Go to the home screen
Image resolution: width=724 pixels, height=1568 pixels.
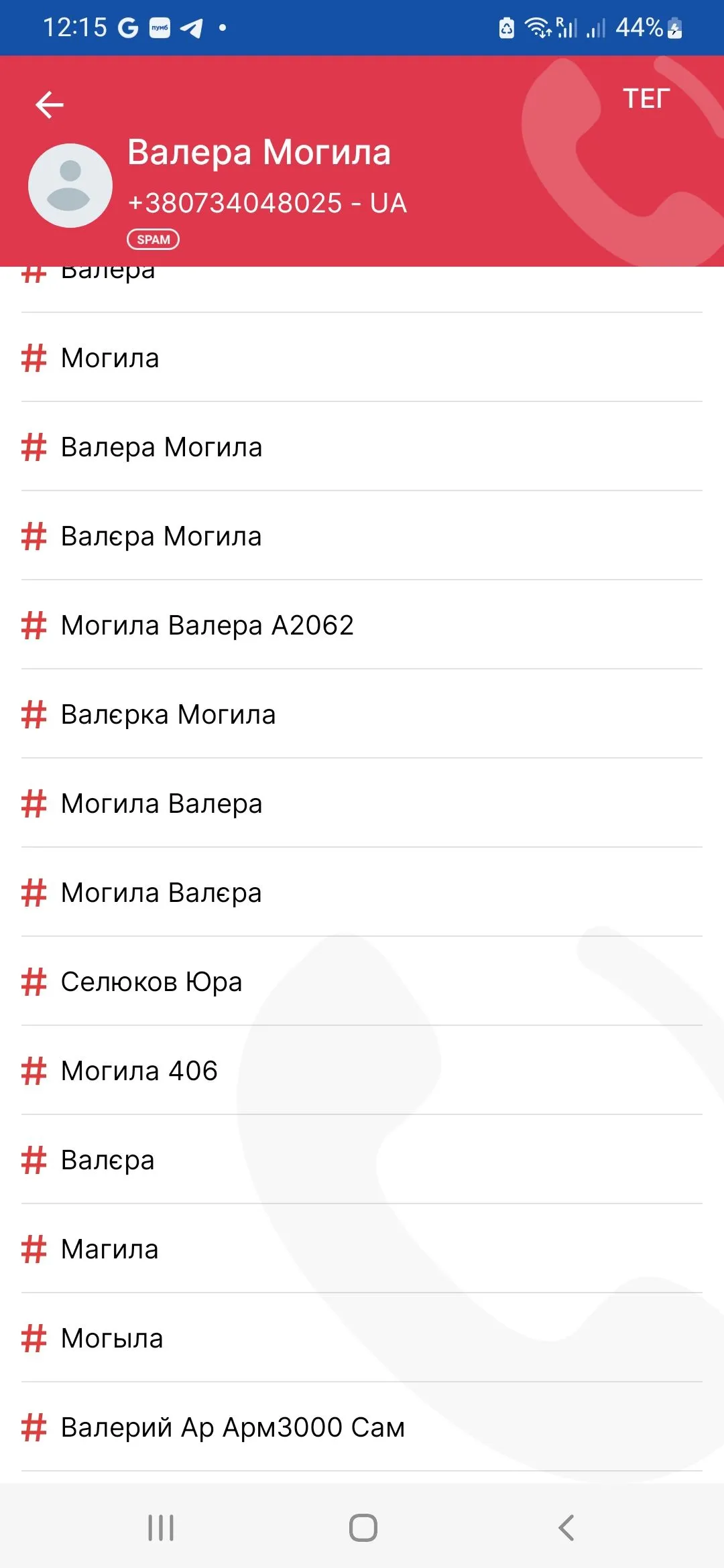coord(363,1528)
